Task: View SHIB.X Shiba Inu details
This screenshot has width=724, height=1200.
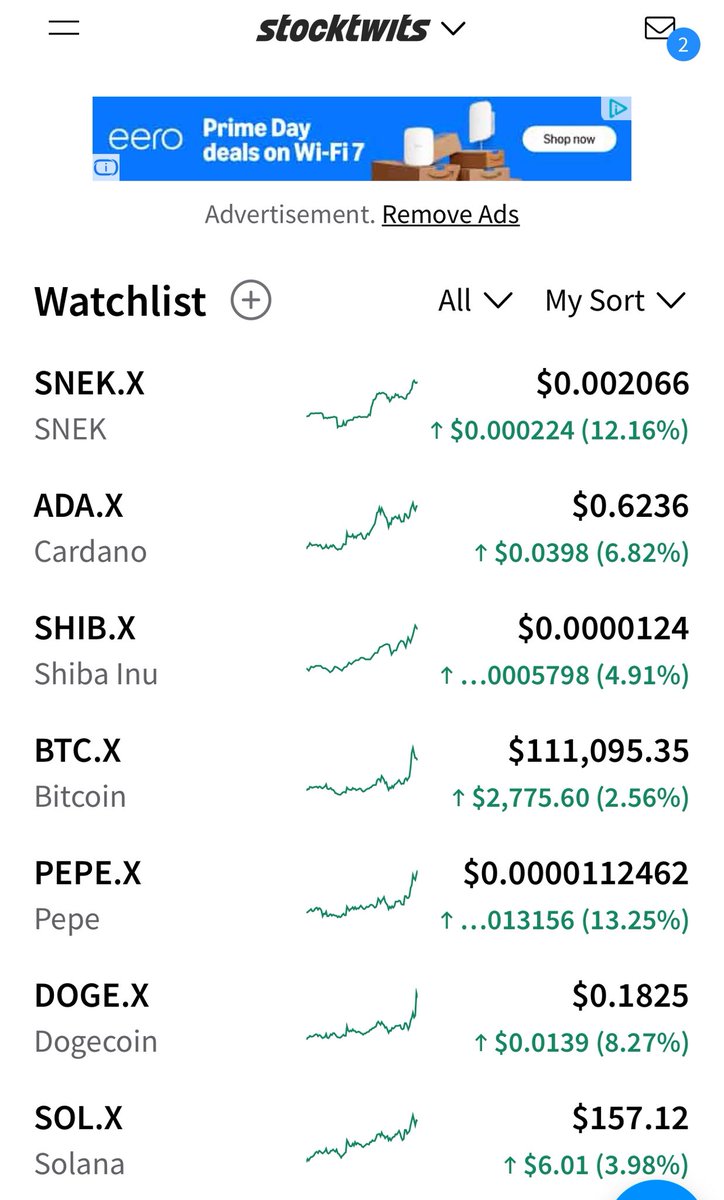Action: (x=361, y=651)
